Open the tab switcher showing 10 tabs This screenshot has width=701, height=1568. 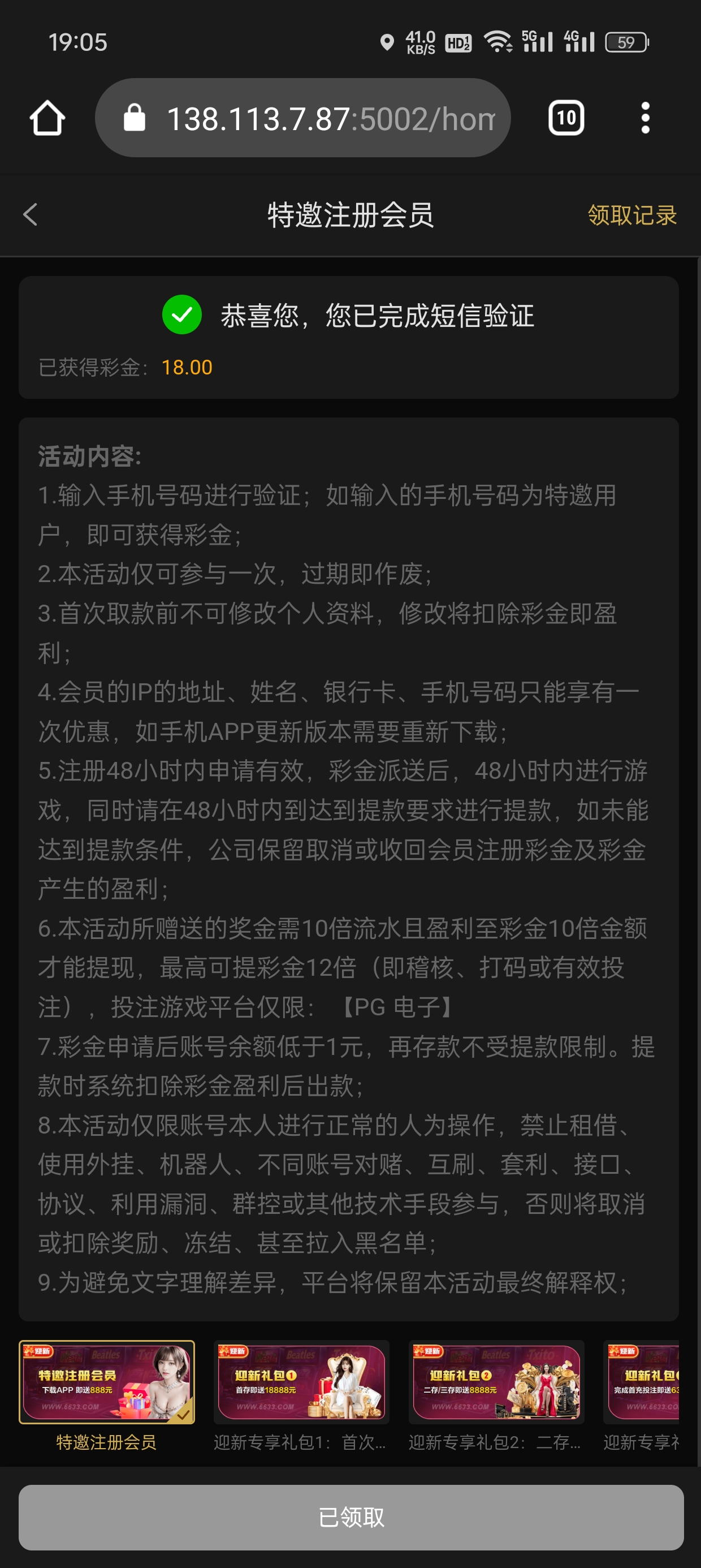pos(566,118)
